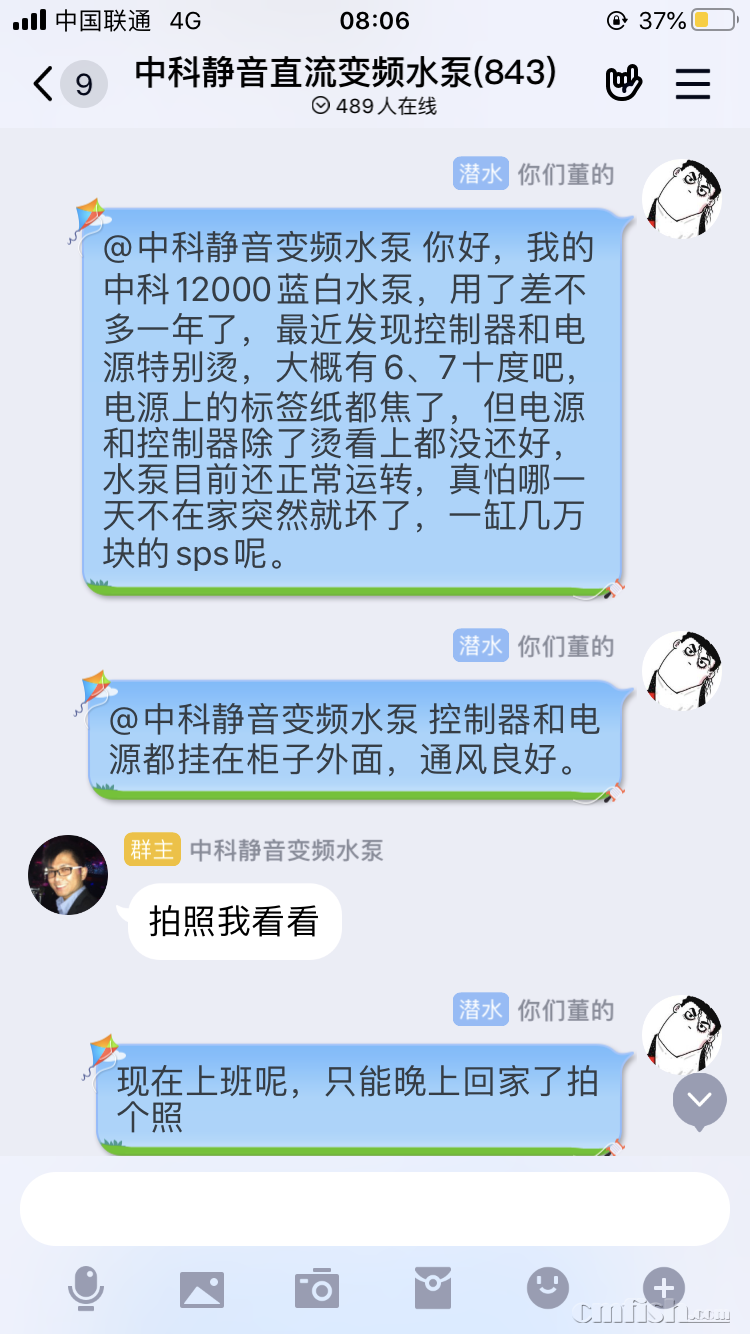Open the group menu with three lines

[x=692, y=84]
